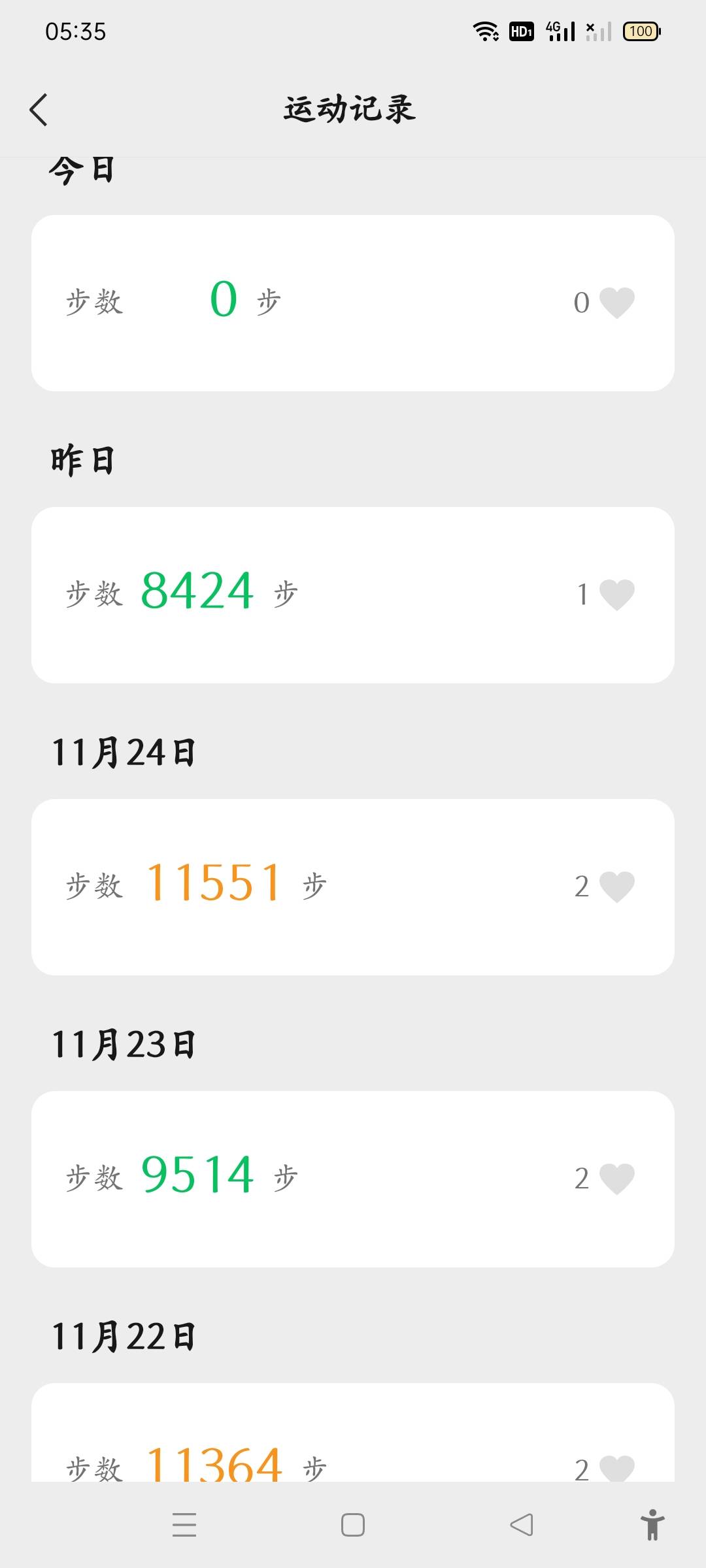Viewport: 706px width, 1568px height.
Task: Open the 11月24日 11551 steps card
Action: point(353,887)
